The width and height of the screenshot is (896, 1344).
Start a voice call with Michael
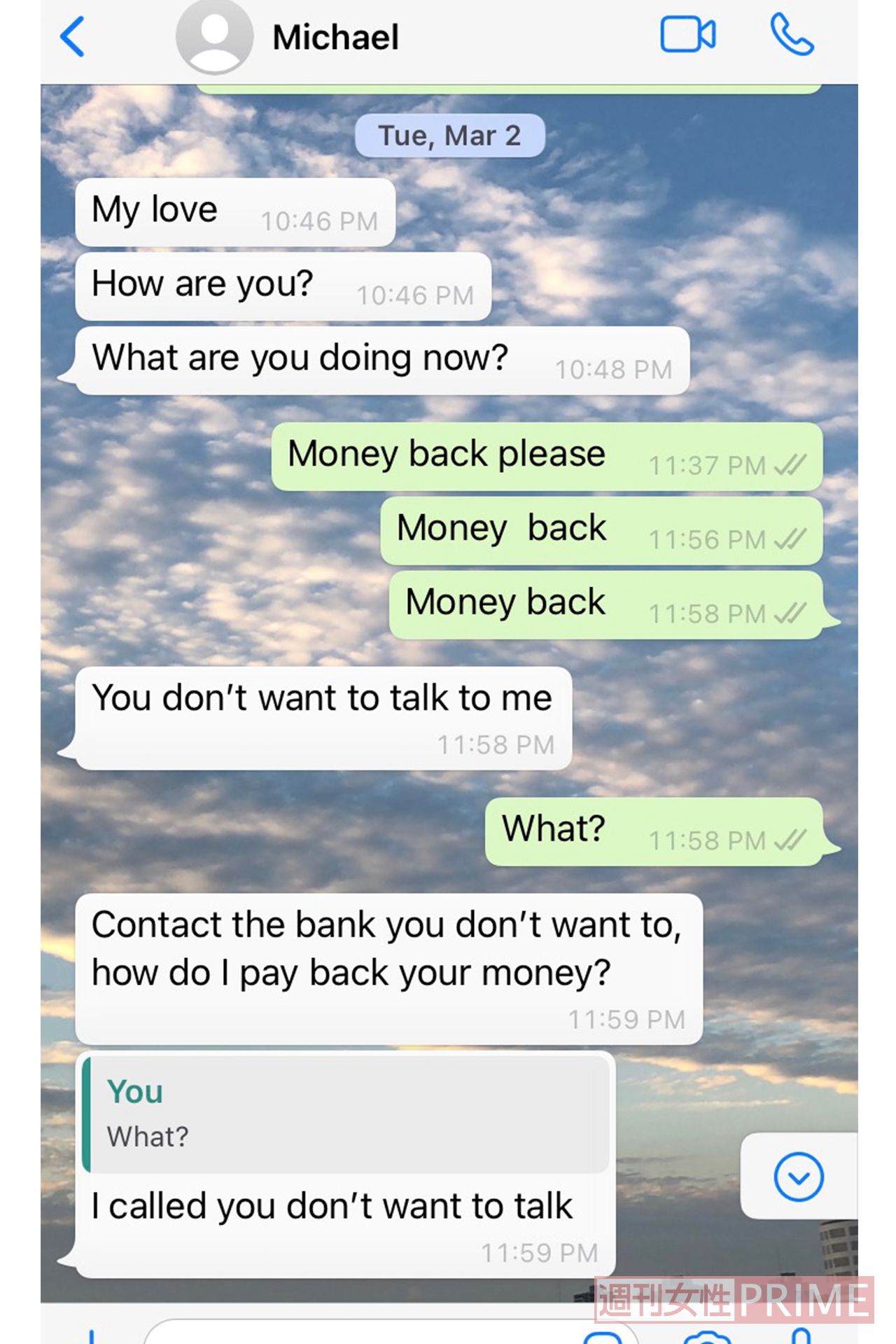[x=792, y=35]
